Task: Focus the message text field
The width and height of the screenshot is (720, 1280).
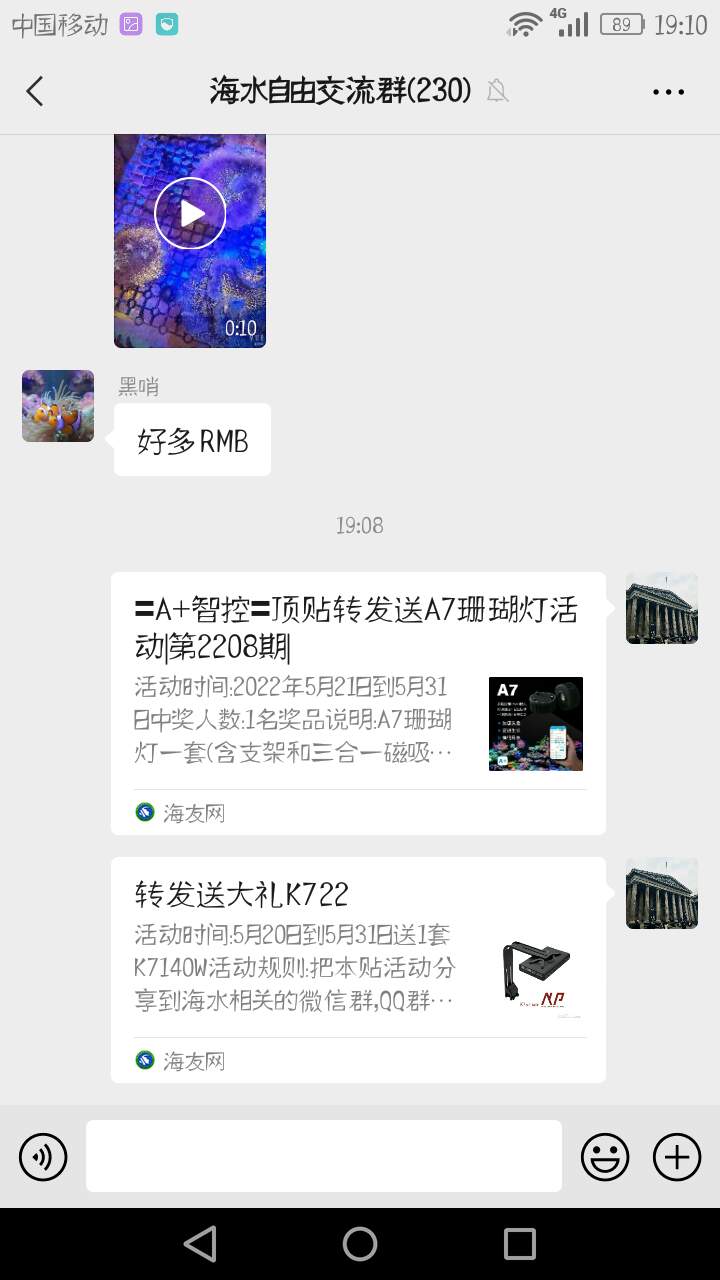Action: (x=324, y=1156)
